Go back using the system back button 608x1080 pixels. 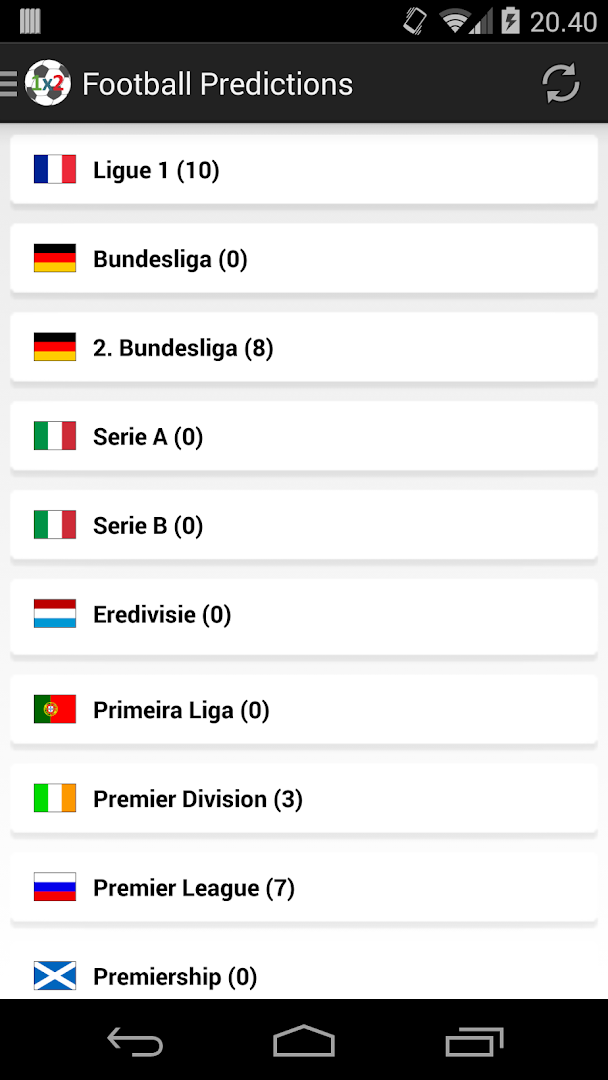135,1042
